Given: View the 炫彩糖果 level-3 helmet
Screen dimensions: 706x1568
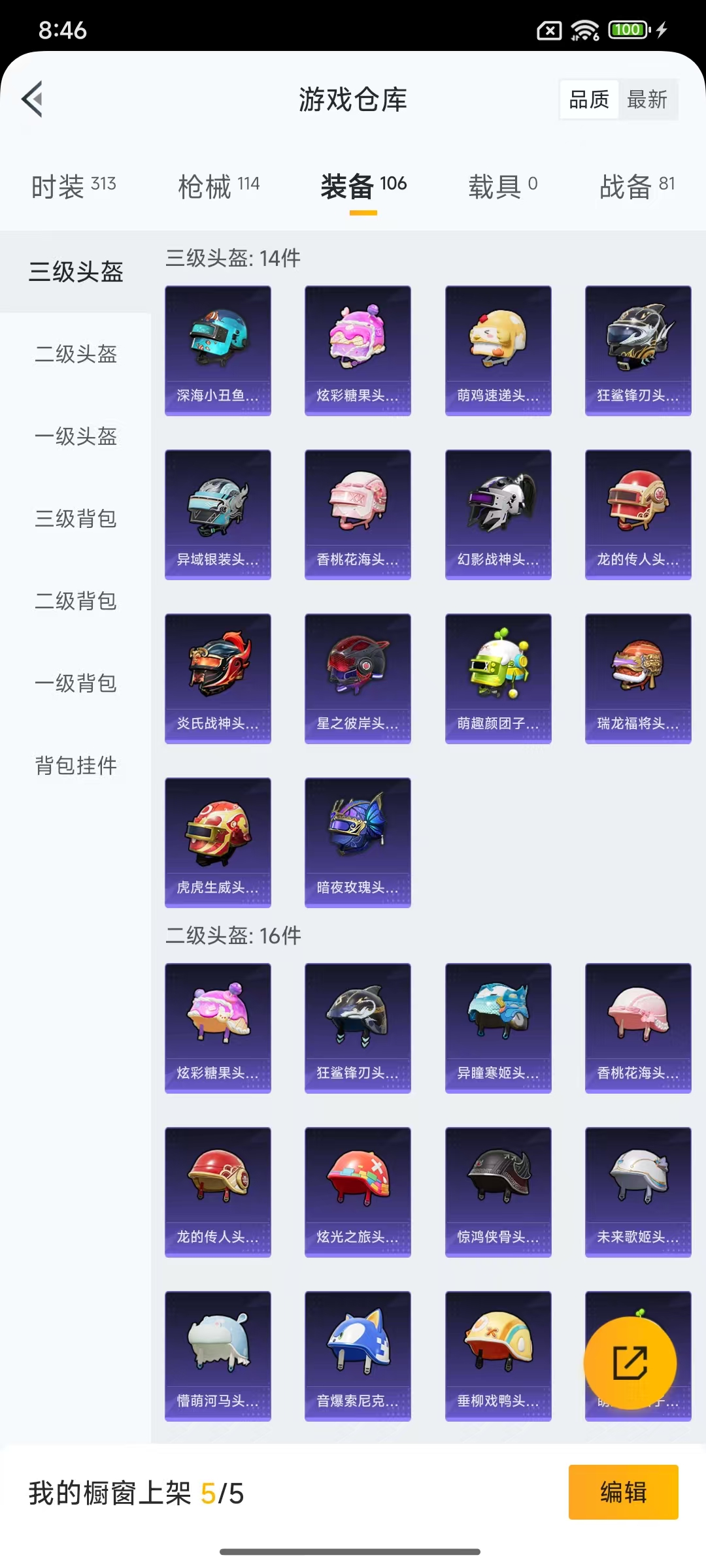Looking at the screenshot, I should coord(358,350).
